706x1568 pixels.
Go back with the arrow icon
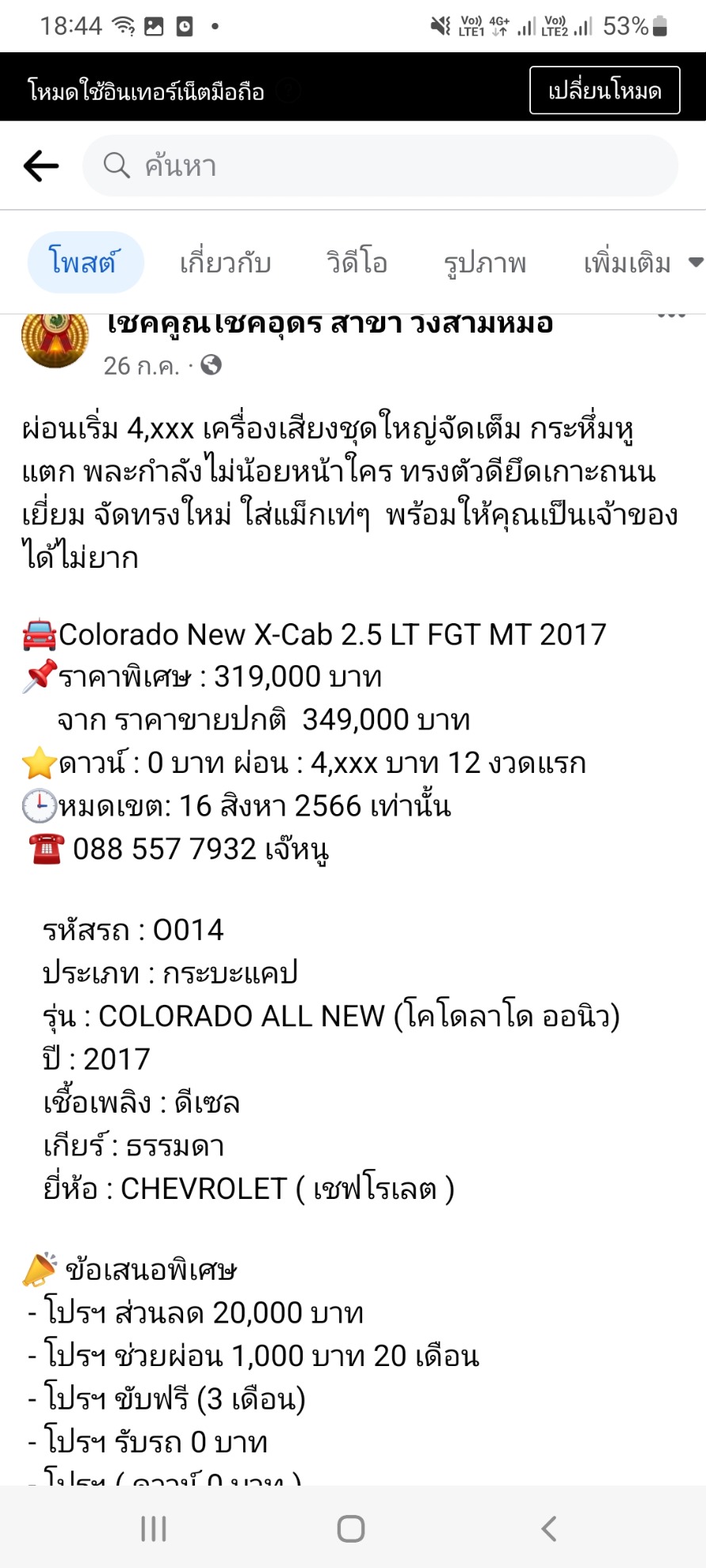coord(41,166)
